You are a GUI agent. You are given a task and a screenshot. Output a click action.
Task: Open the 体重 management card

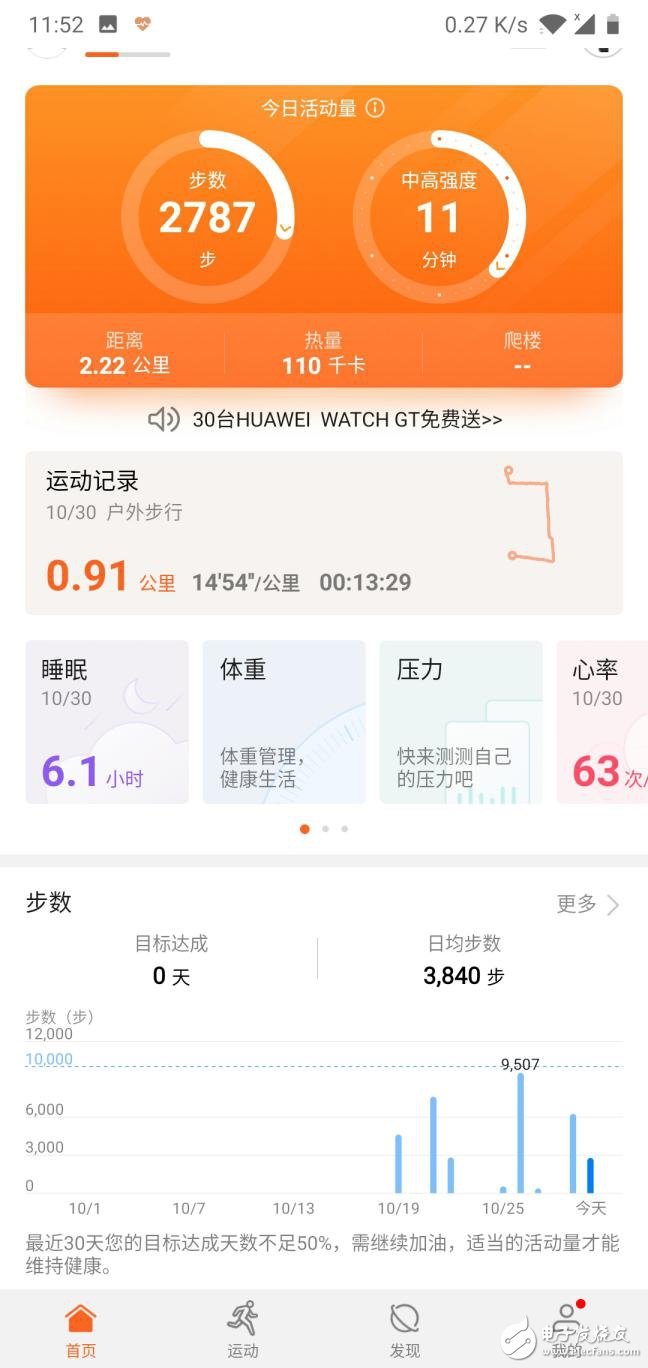click(x=284, y=722)
